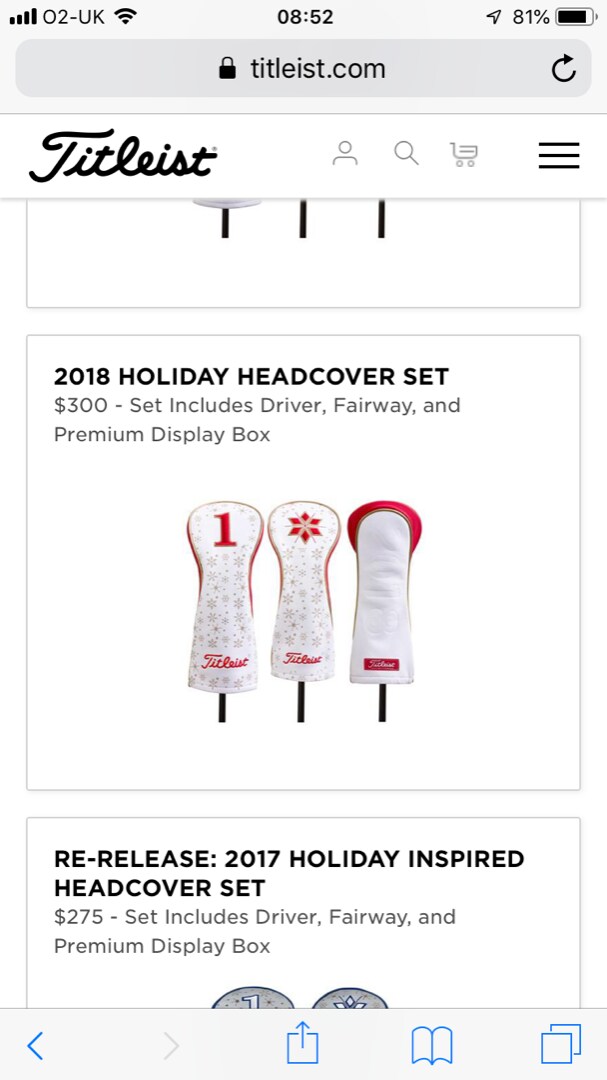The height and width of the screenshot is (1080, 607).
Task: Go back to the previous page
Action: pos(35,1046)
